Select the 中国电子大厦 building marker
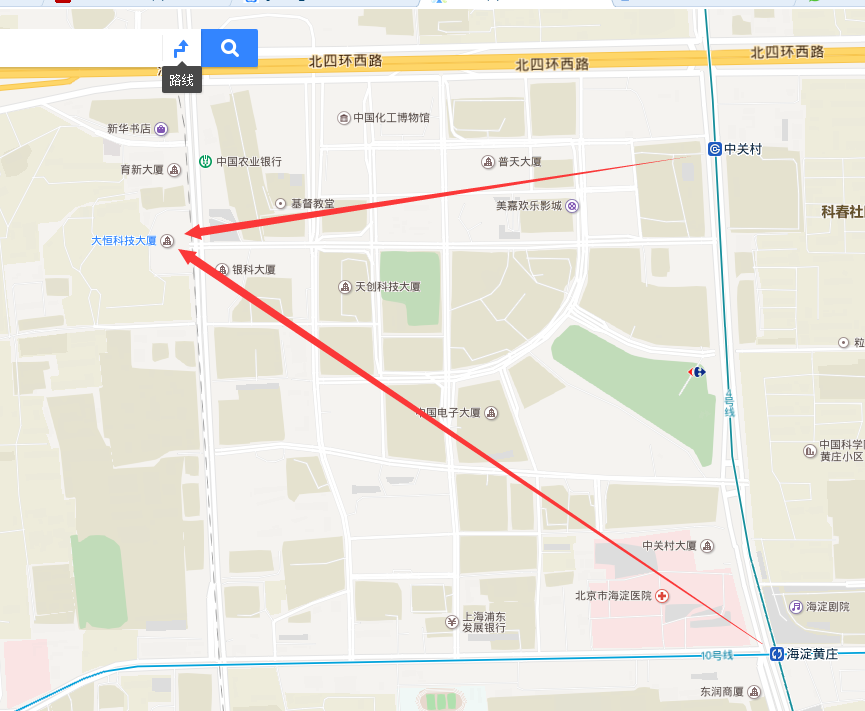The height and width of the screenshot is (711, 865). [490, 412]
